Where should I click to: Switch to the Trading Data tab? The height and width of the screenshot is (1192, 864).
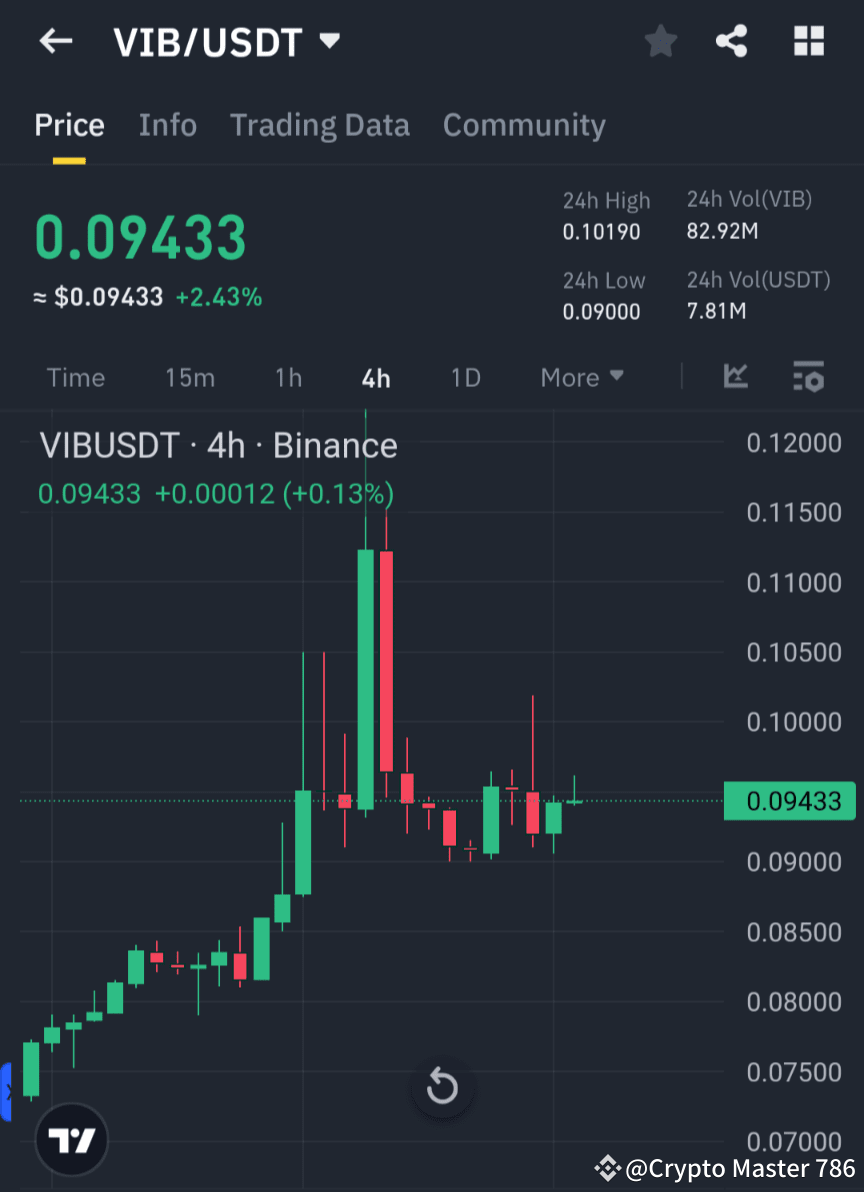320,125
